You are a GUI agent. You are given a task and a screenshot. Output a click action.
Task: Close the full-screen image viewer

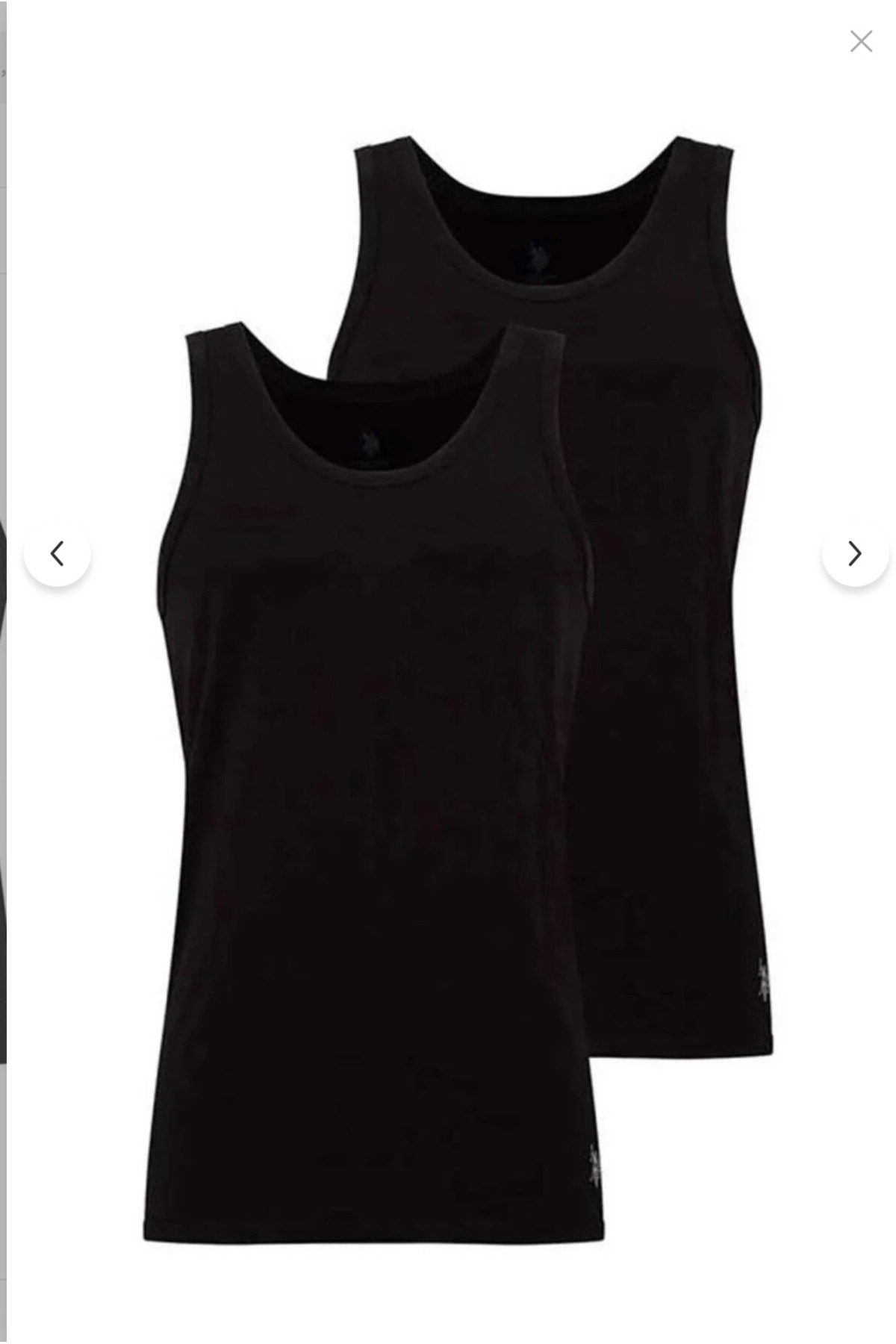click(861, 42)
